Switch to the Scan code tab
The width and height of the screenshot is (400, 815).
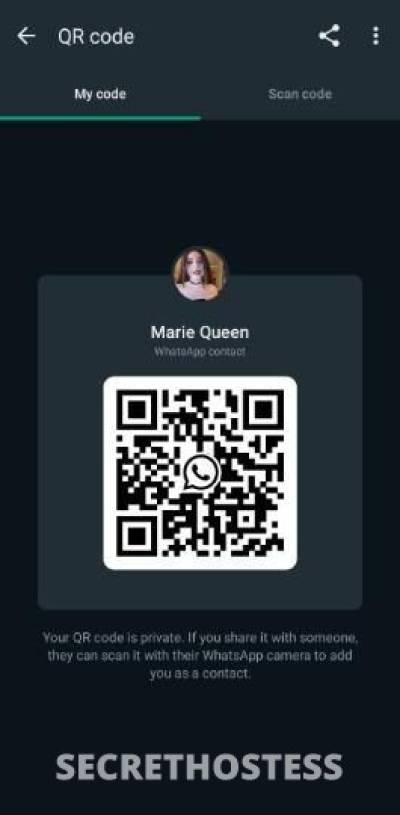click(300, 94)
